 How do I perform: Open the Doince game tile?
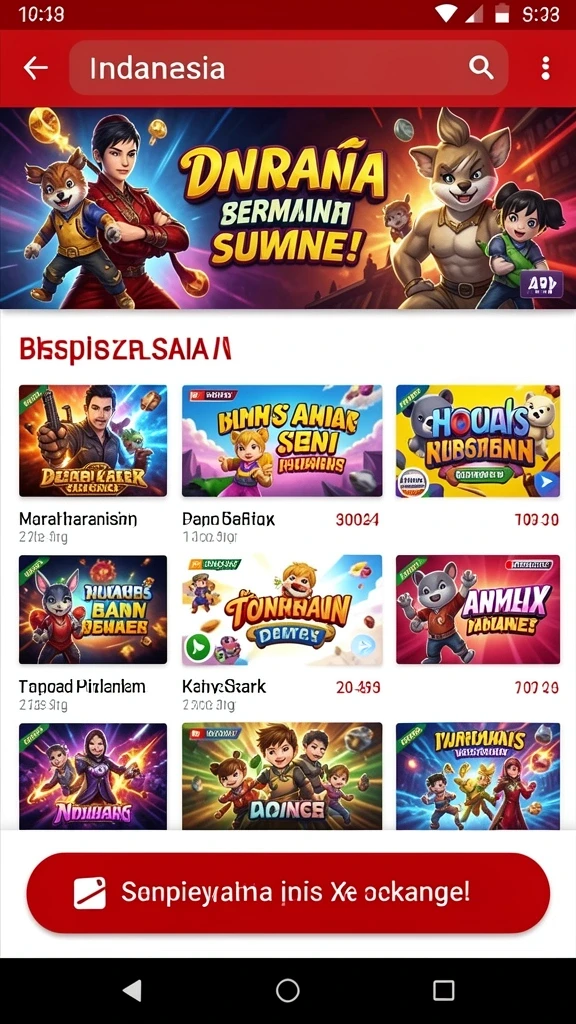coord(281,776)
